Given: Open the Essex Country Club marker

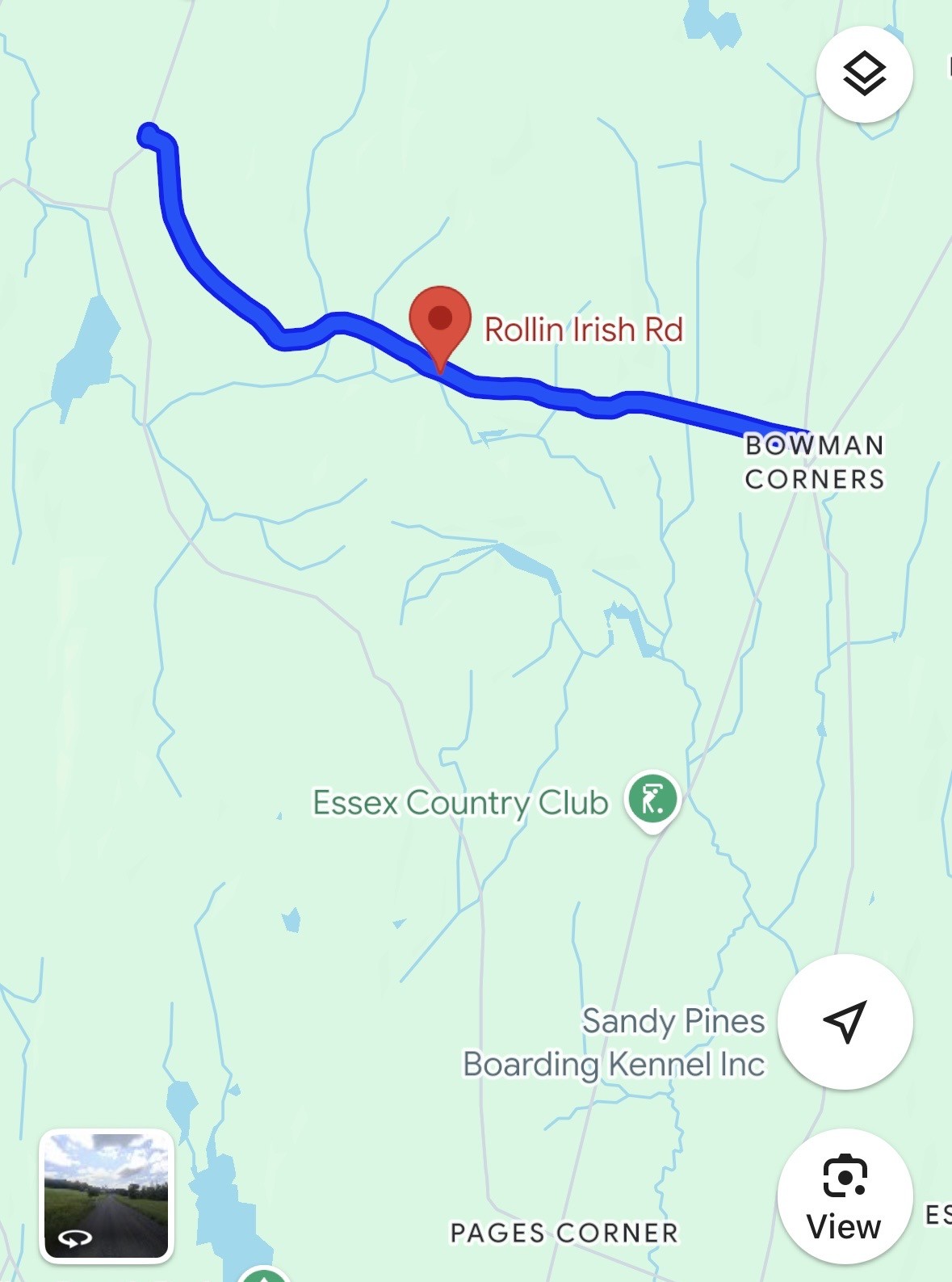Looking at the screenshot, I should [652, 800].
